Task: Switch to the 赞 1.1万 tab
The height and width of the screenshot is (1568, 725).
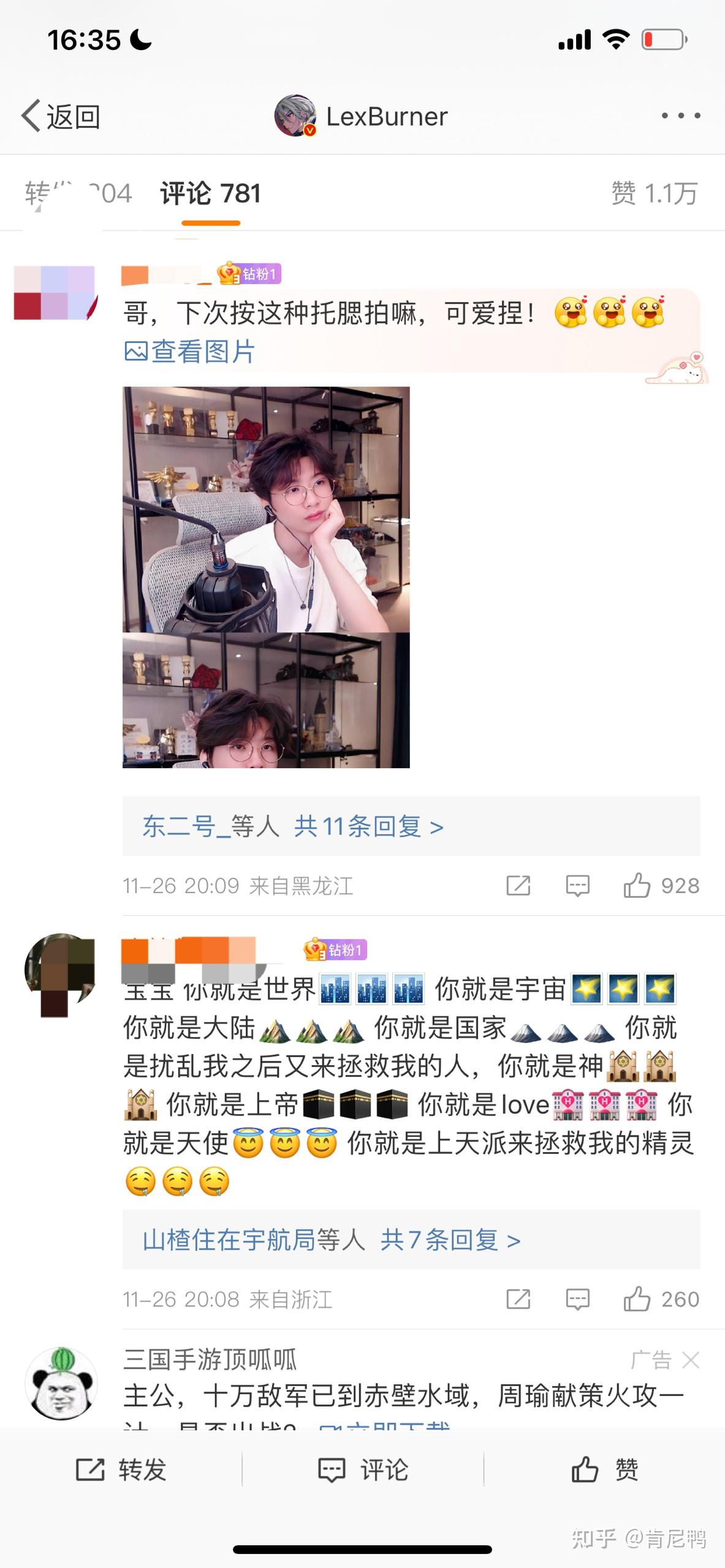Action: [655, 194]
